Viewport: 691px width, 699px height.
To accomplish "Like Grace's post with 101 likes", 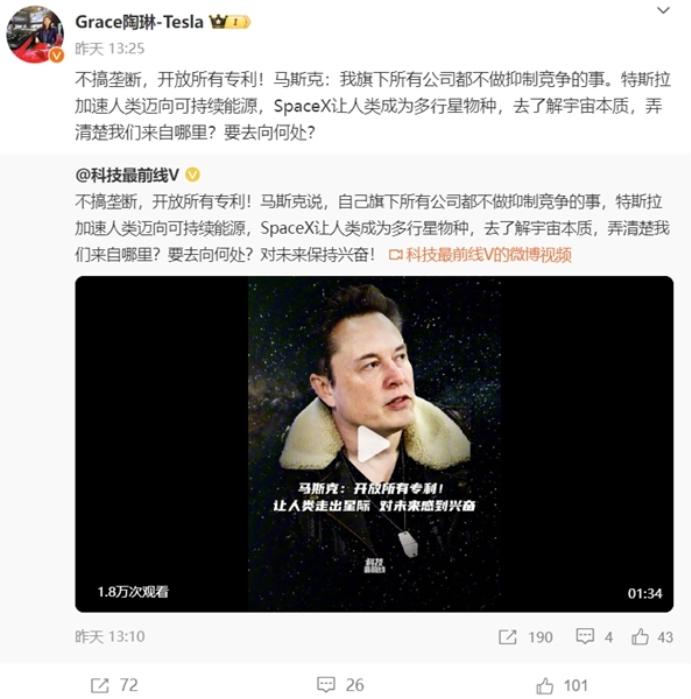I will tap(562, 685).
